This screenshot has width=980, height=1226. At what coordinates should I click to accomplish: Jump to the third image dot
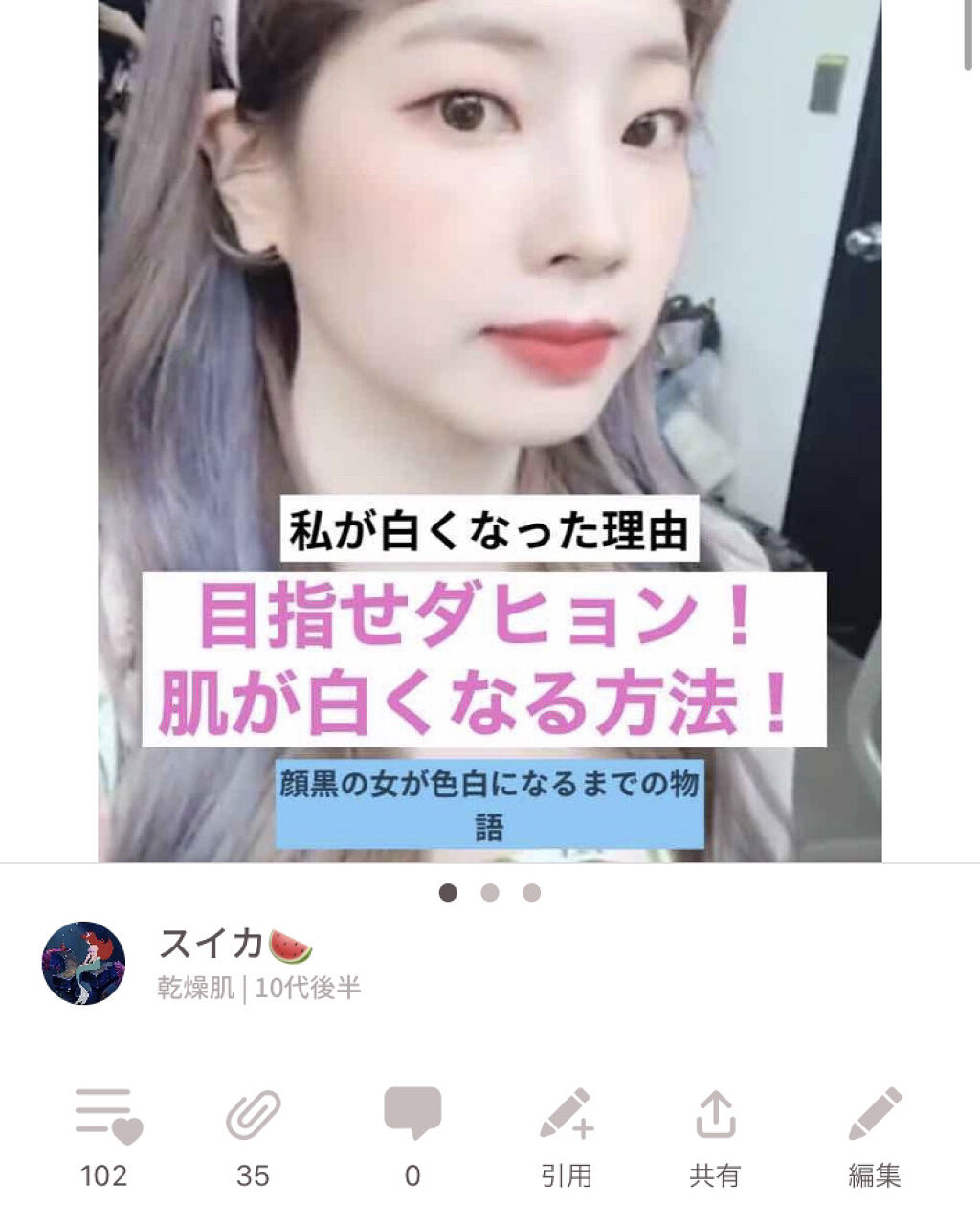click(532, 893)
